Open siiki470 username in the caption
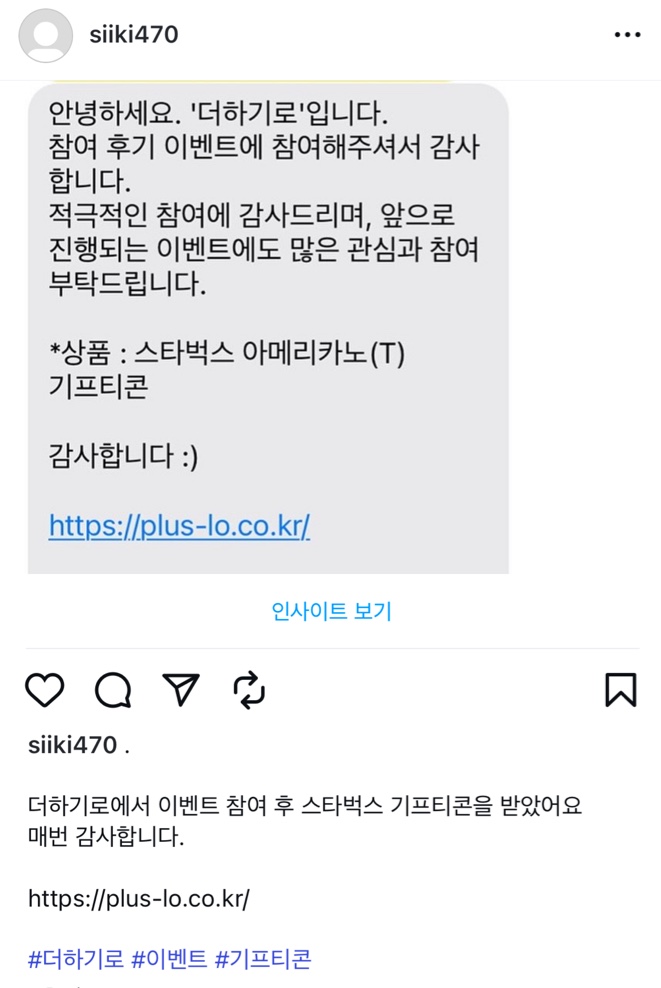Image resolution: width=661 pixels, height=988 pixels. [72, 745]
